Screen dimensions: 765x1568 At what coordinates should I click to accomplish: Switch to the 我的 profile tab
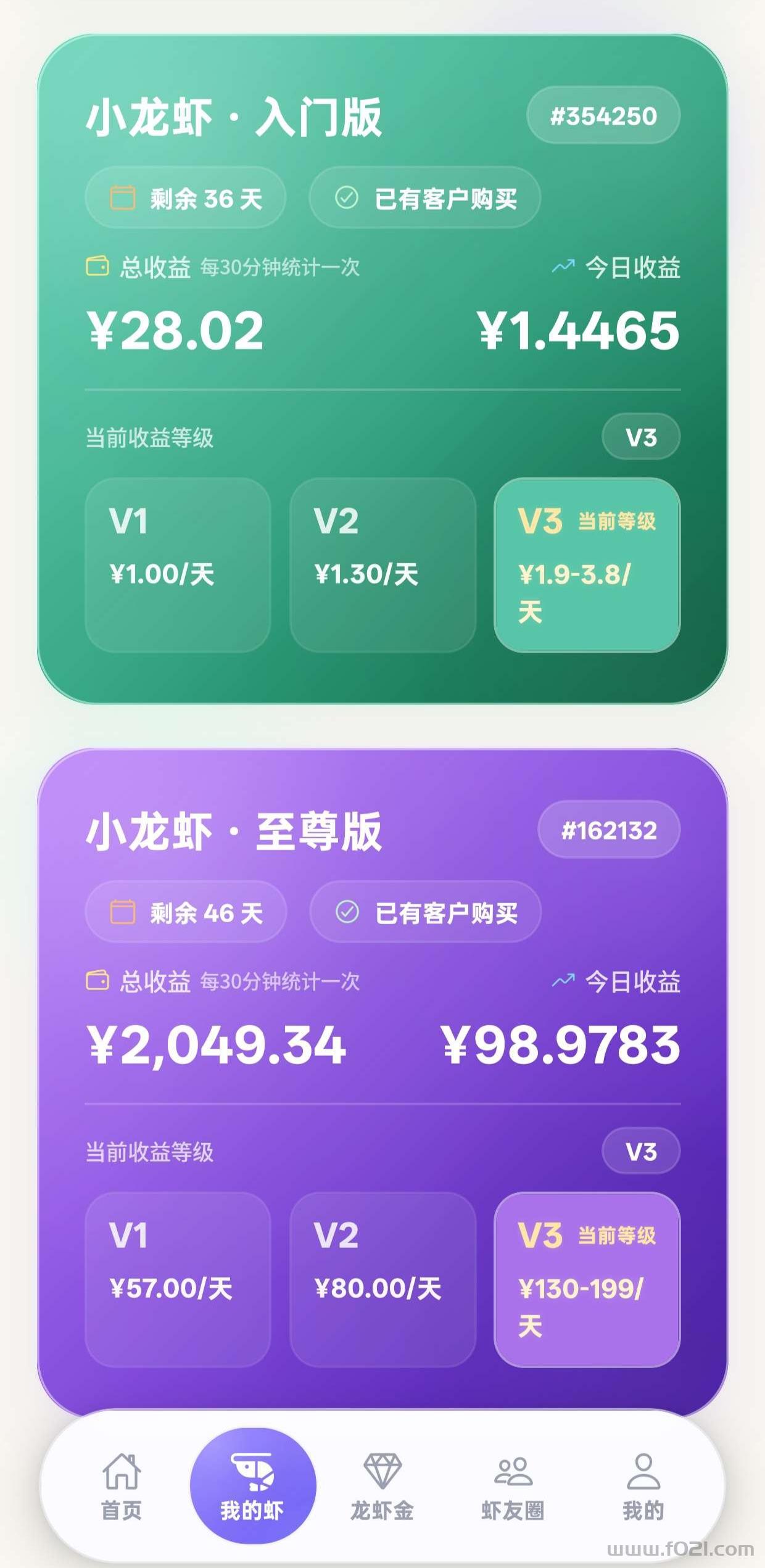pos(643,1485)
